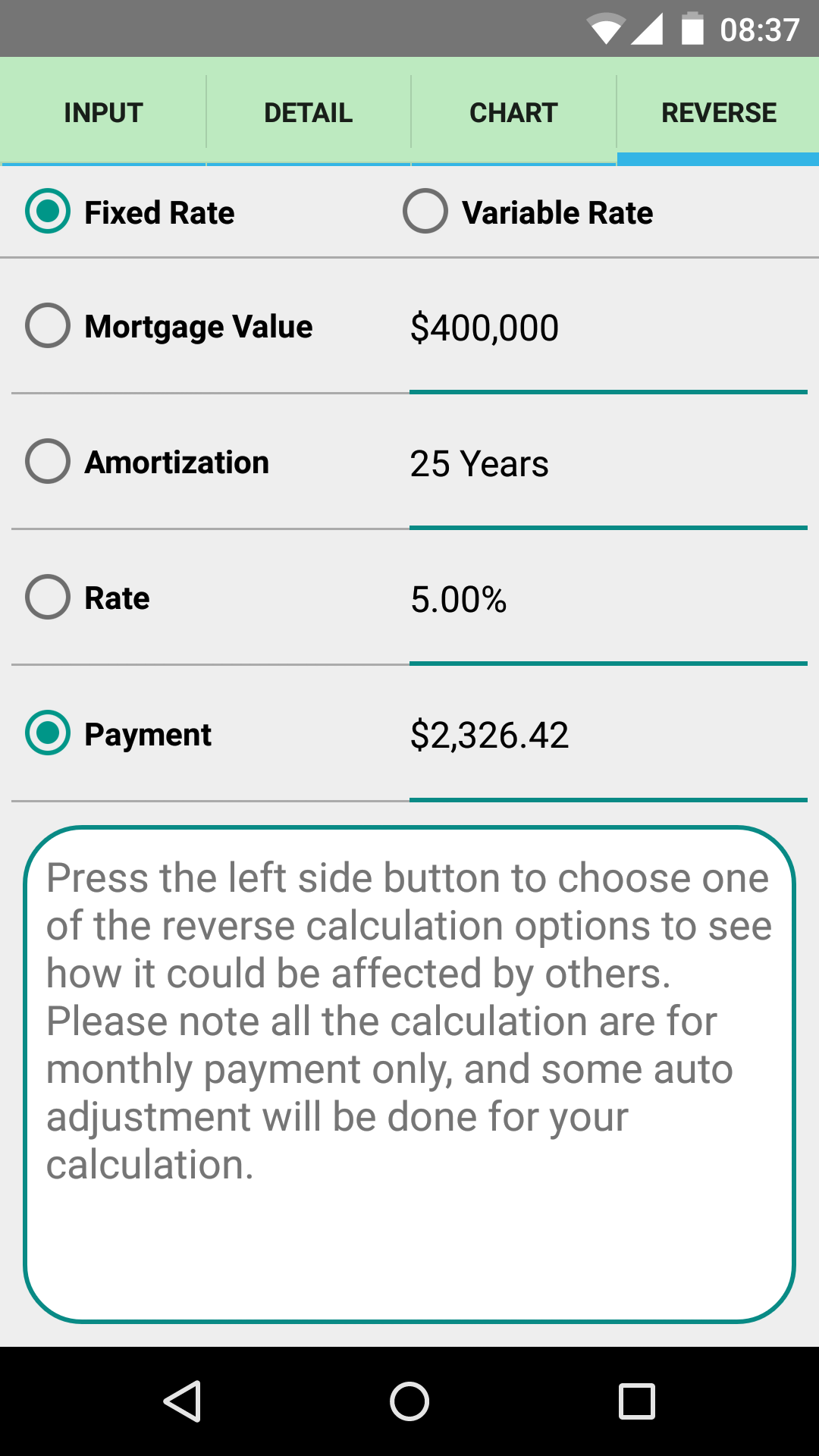Open recent apps with the square button
The width and height of the screenshot is (819, 1456).
637,1401
